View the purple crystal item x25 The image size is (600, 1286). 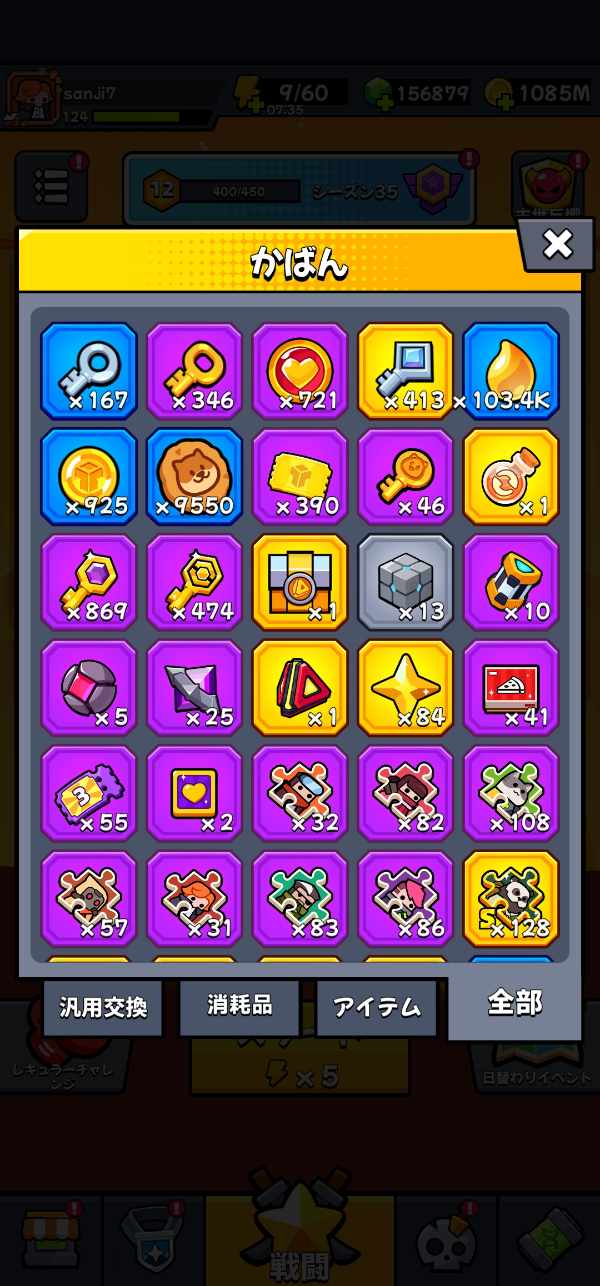point(195,687)
